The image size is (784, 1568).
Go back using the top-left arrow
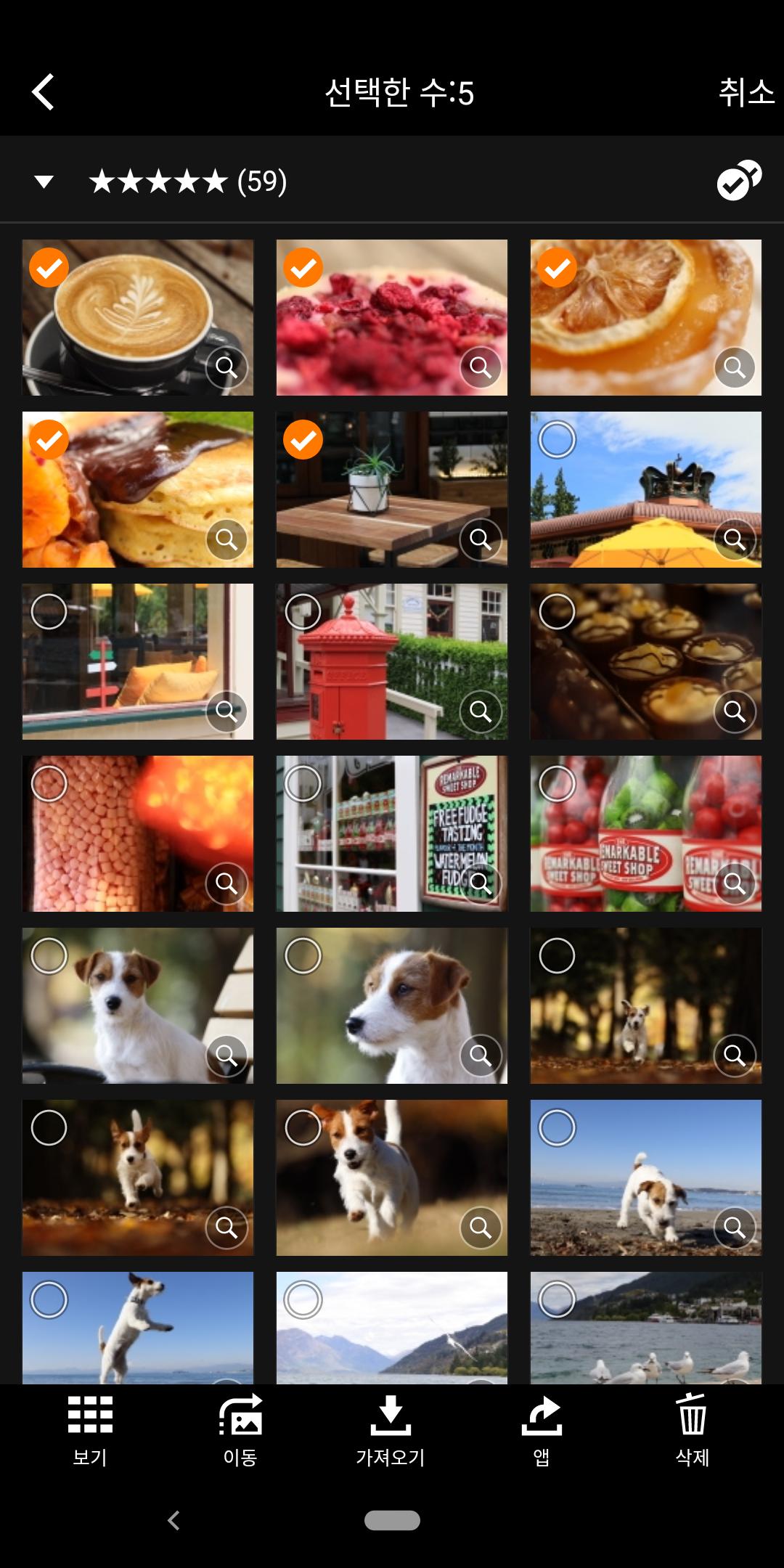[43, 92]
